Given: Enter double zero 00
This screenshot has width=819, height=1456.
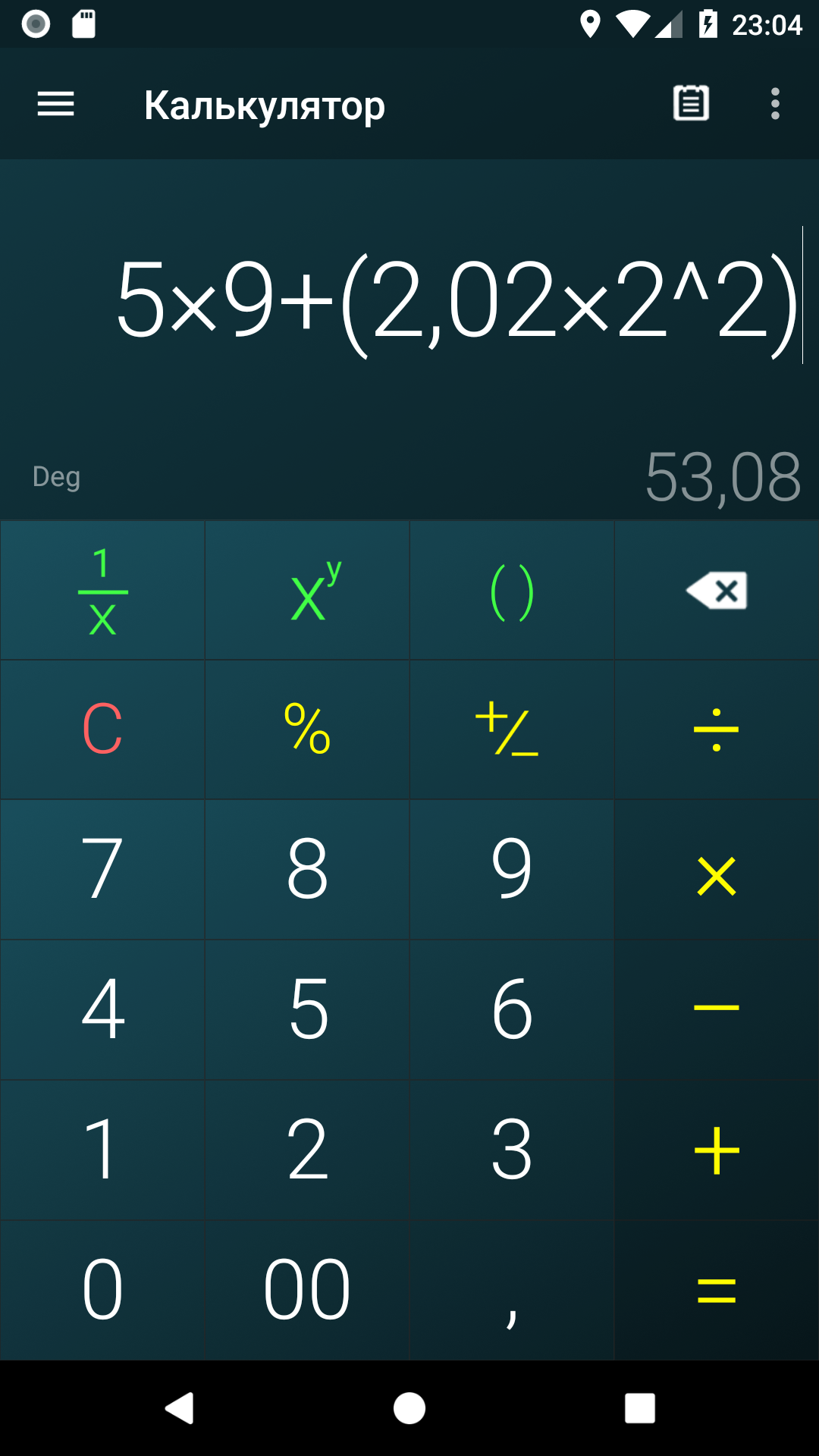Looking at the screenshot, I should (x=307, y=1289).
